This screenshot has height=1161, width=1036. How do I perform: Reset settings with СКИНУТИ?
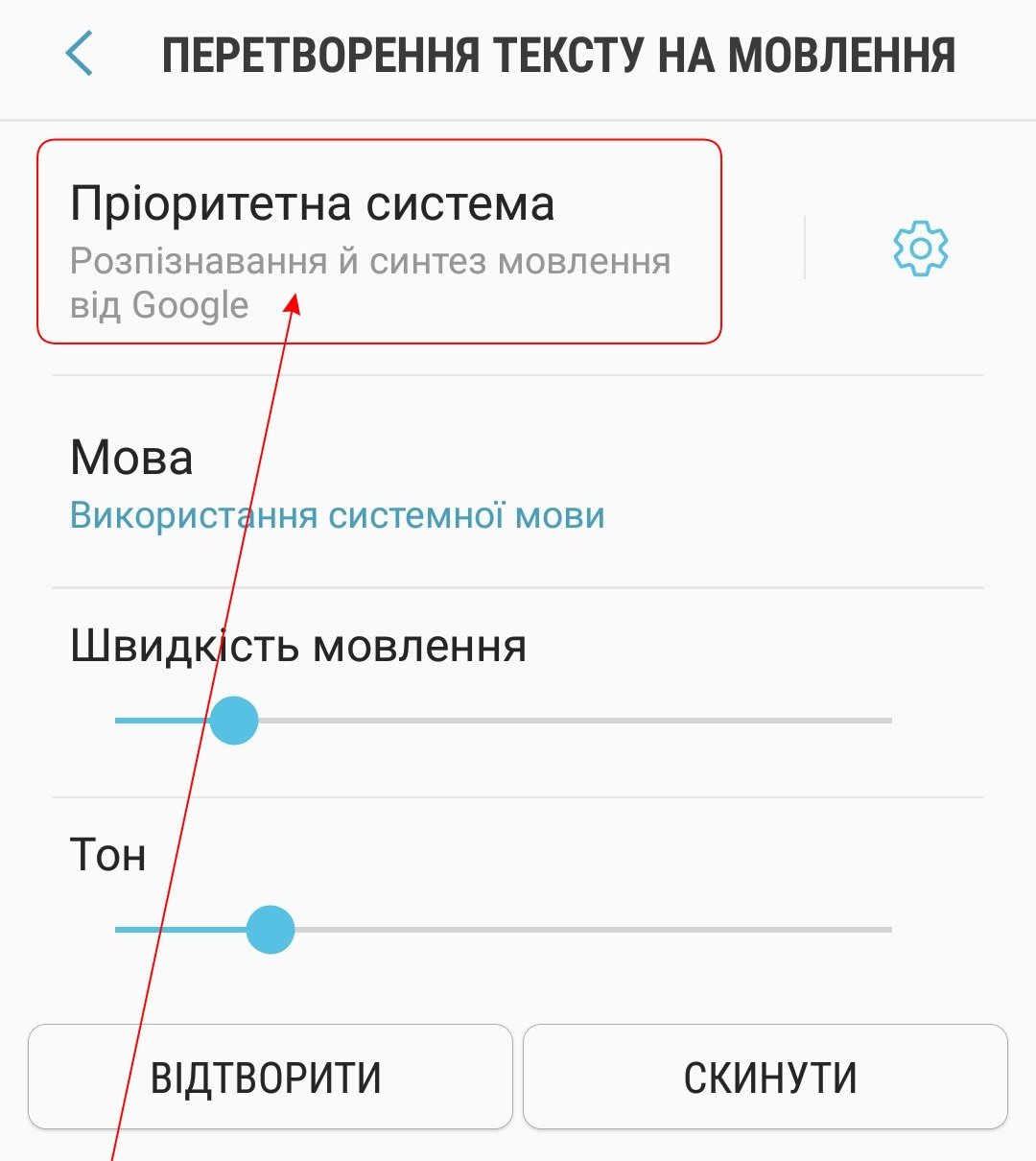[x=765, y=1077]
